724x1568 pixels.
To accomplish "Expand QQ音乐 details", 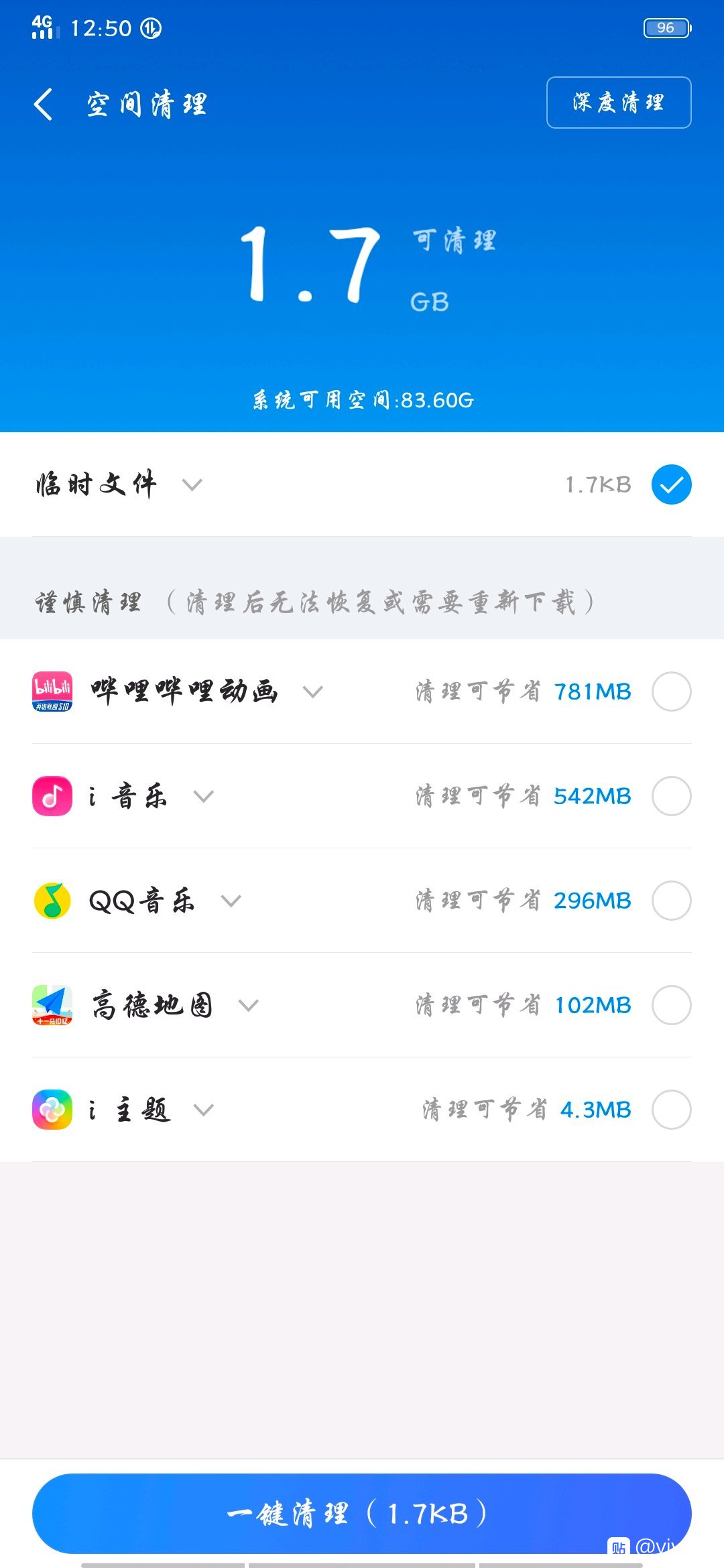I will [231, 901].
